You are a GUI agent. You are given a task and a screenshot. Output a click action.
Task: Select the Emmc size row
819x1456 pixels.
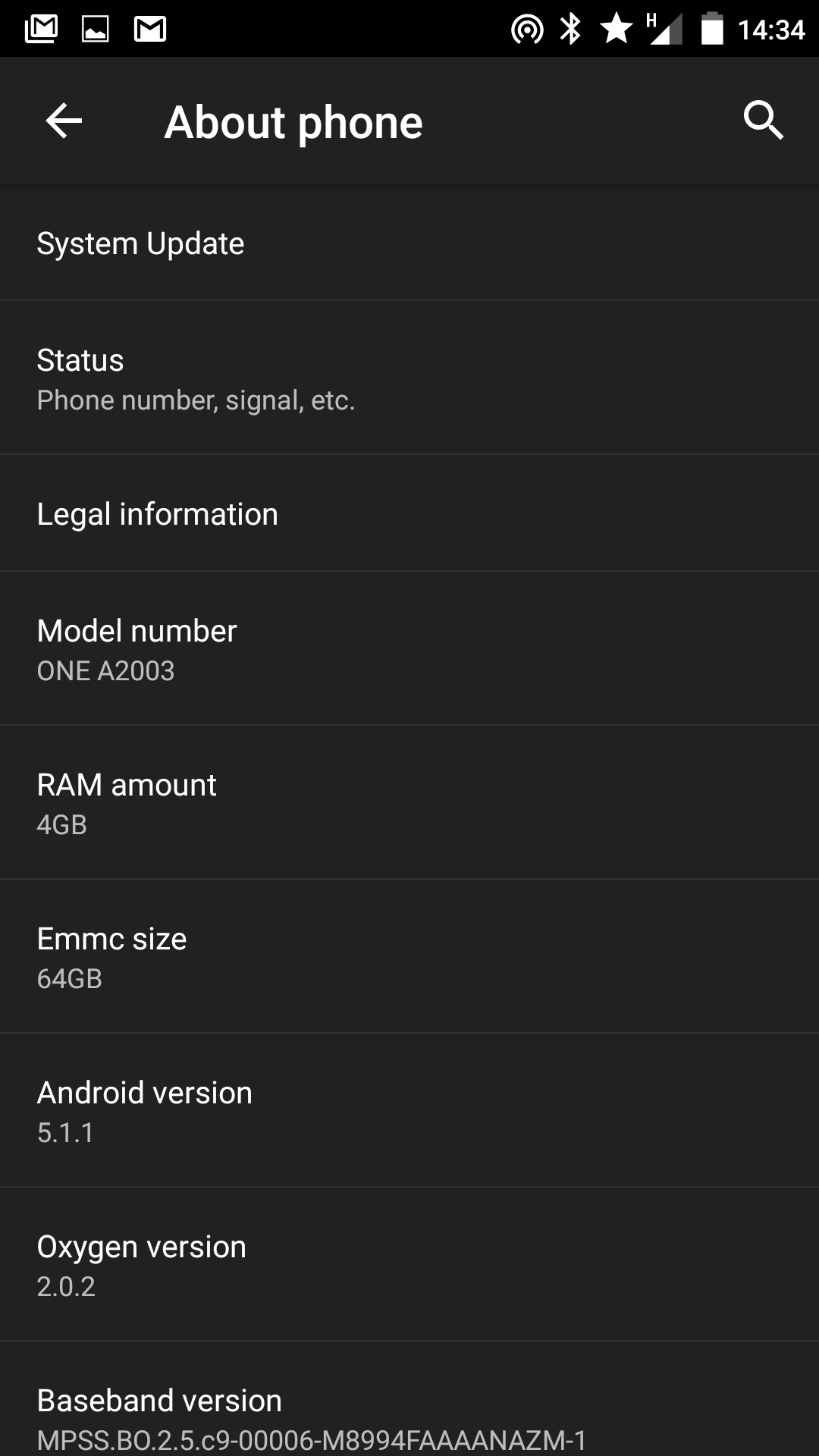(409, 957)
